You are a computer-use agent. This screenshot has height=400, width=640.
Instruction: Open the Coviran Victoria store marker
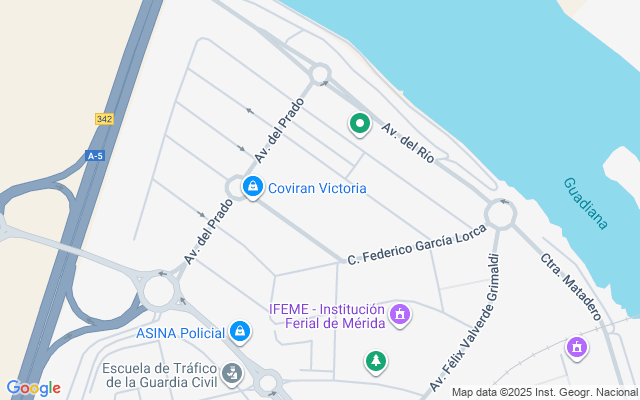[x=253, y=187]
